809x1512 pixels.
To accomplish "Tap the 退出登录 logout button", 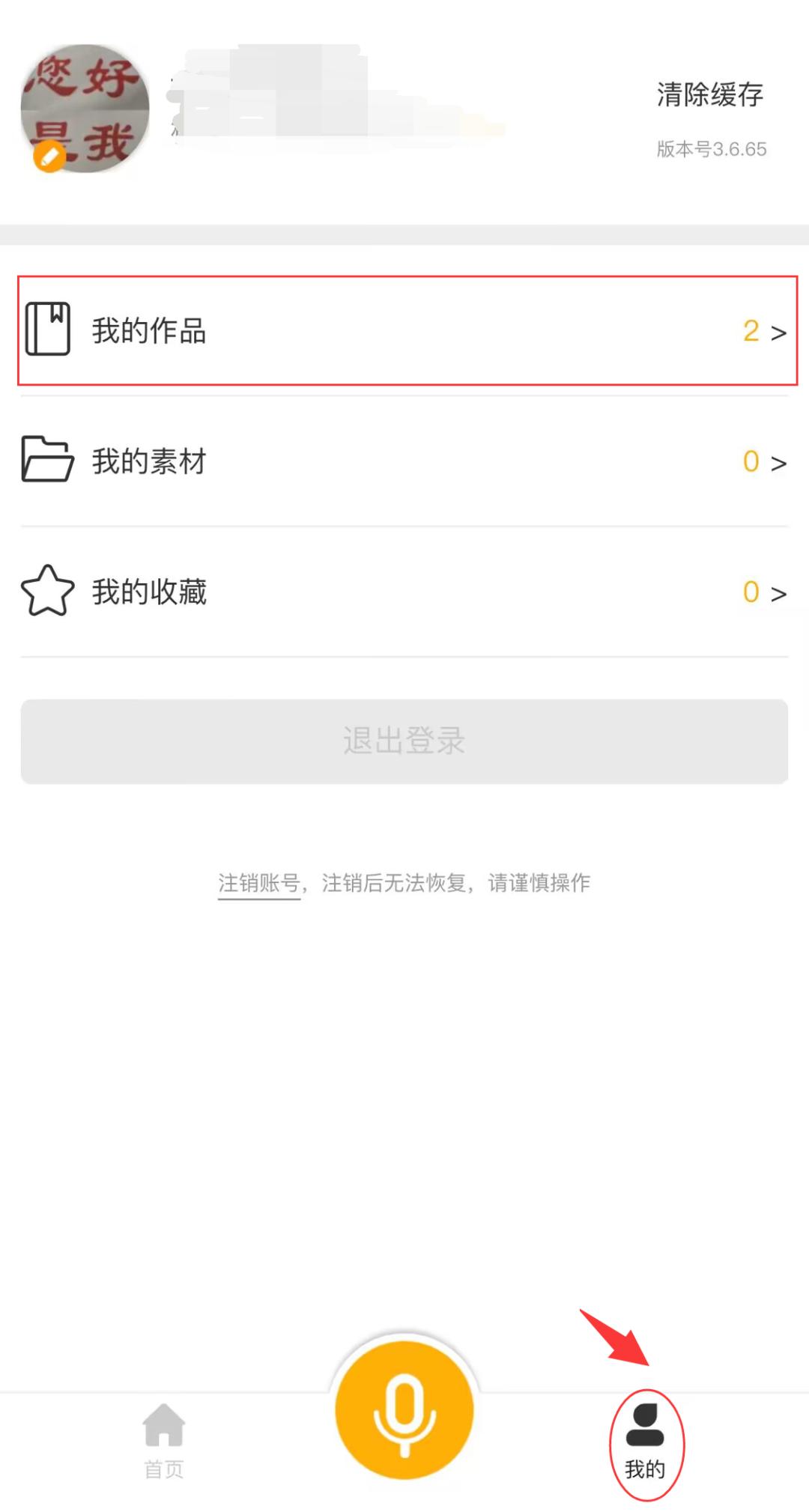I will [404, 741].
